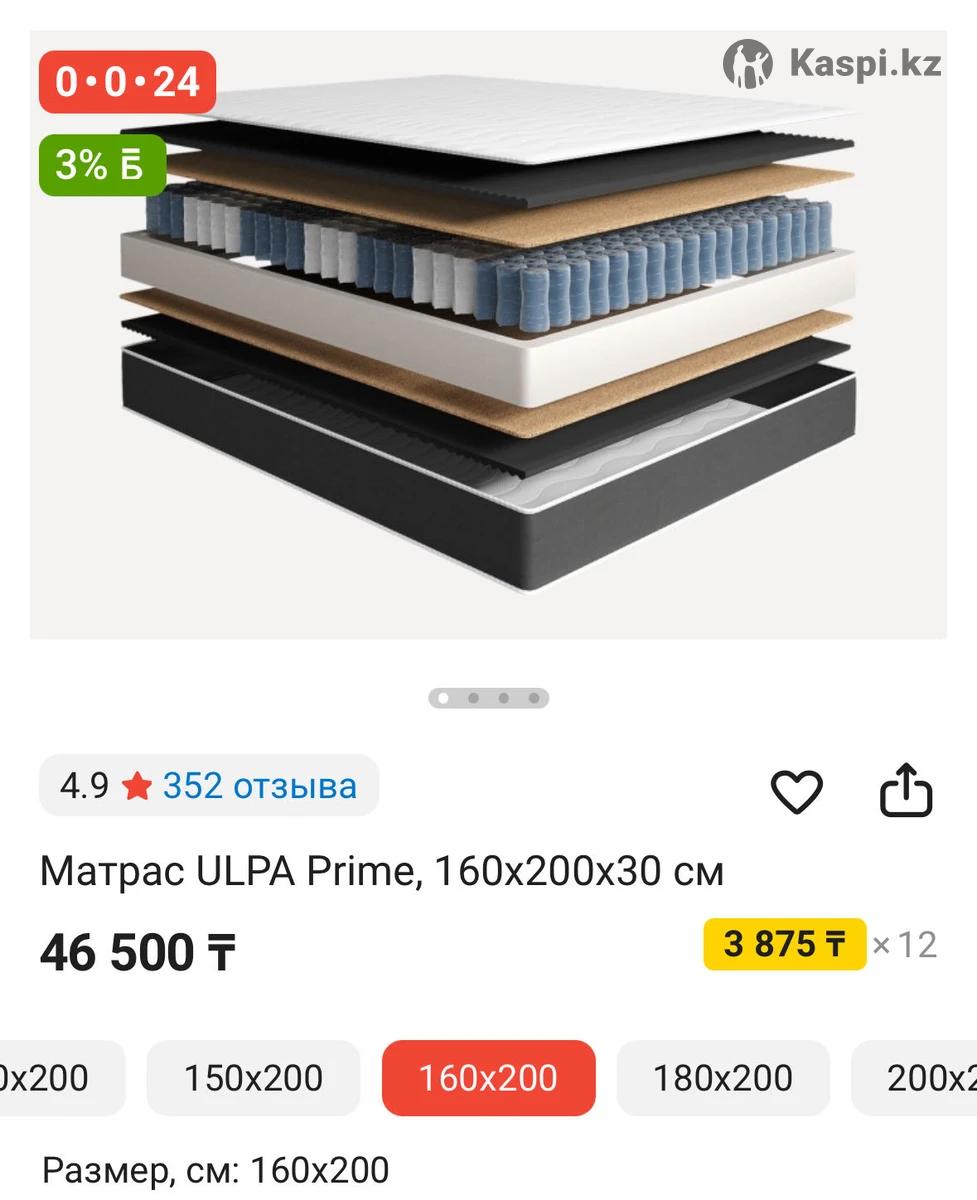Choose the 180x200 size option

(x=722, y=1078)
